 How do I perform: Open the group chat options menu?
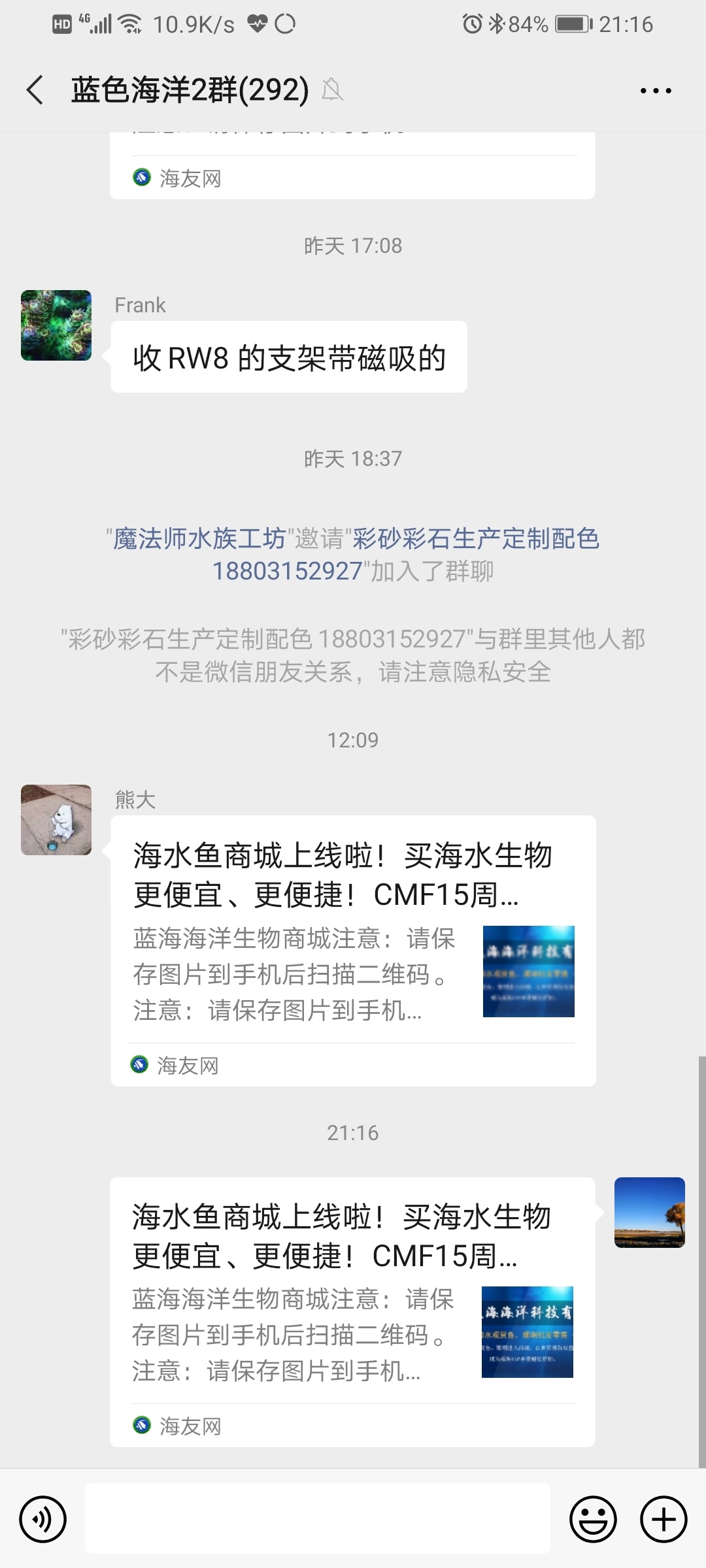click(x=656, y=91)
